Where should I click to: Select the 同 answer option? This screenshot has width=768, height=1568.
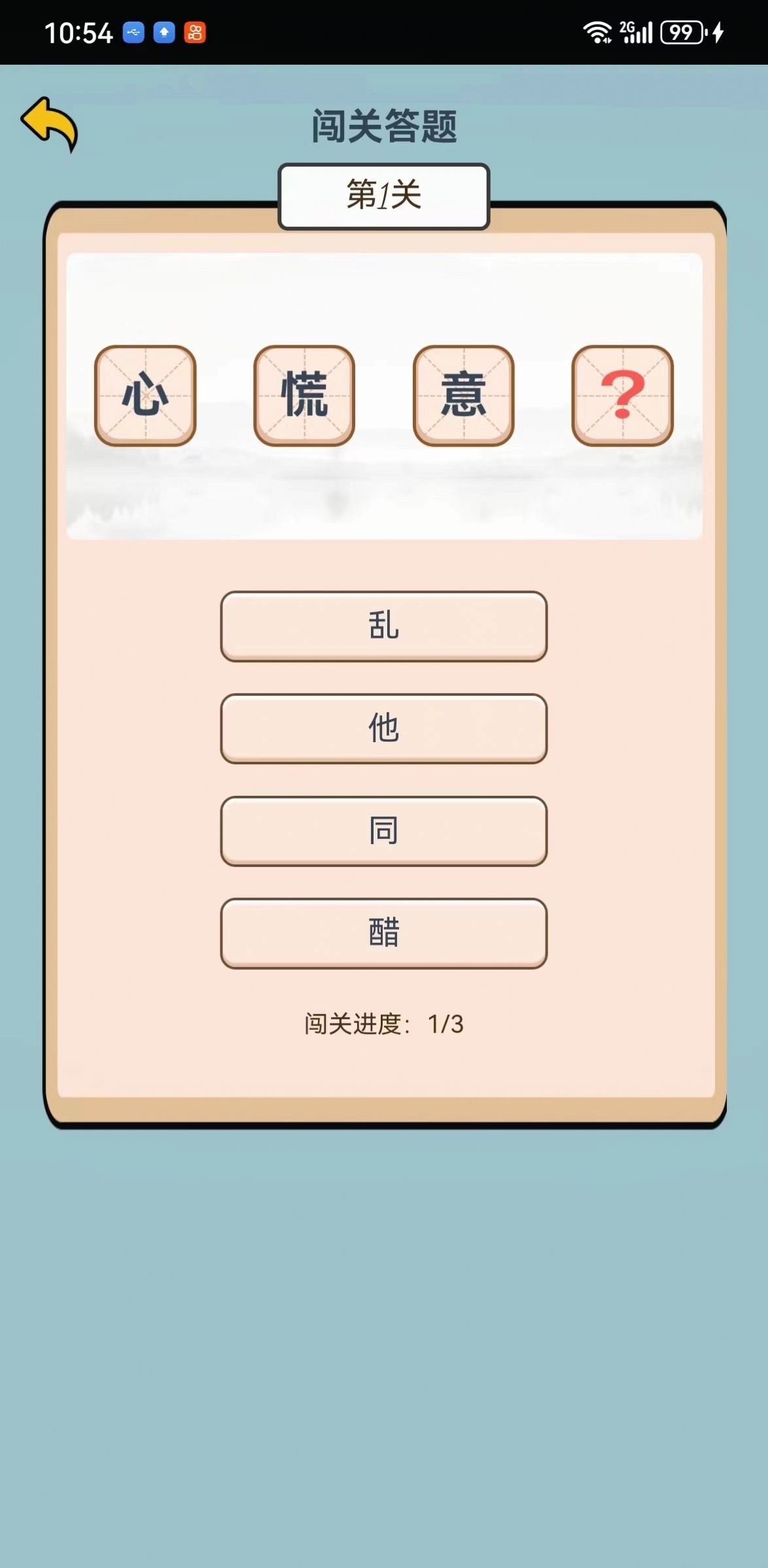(x=384, y=831)
